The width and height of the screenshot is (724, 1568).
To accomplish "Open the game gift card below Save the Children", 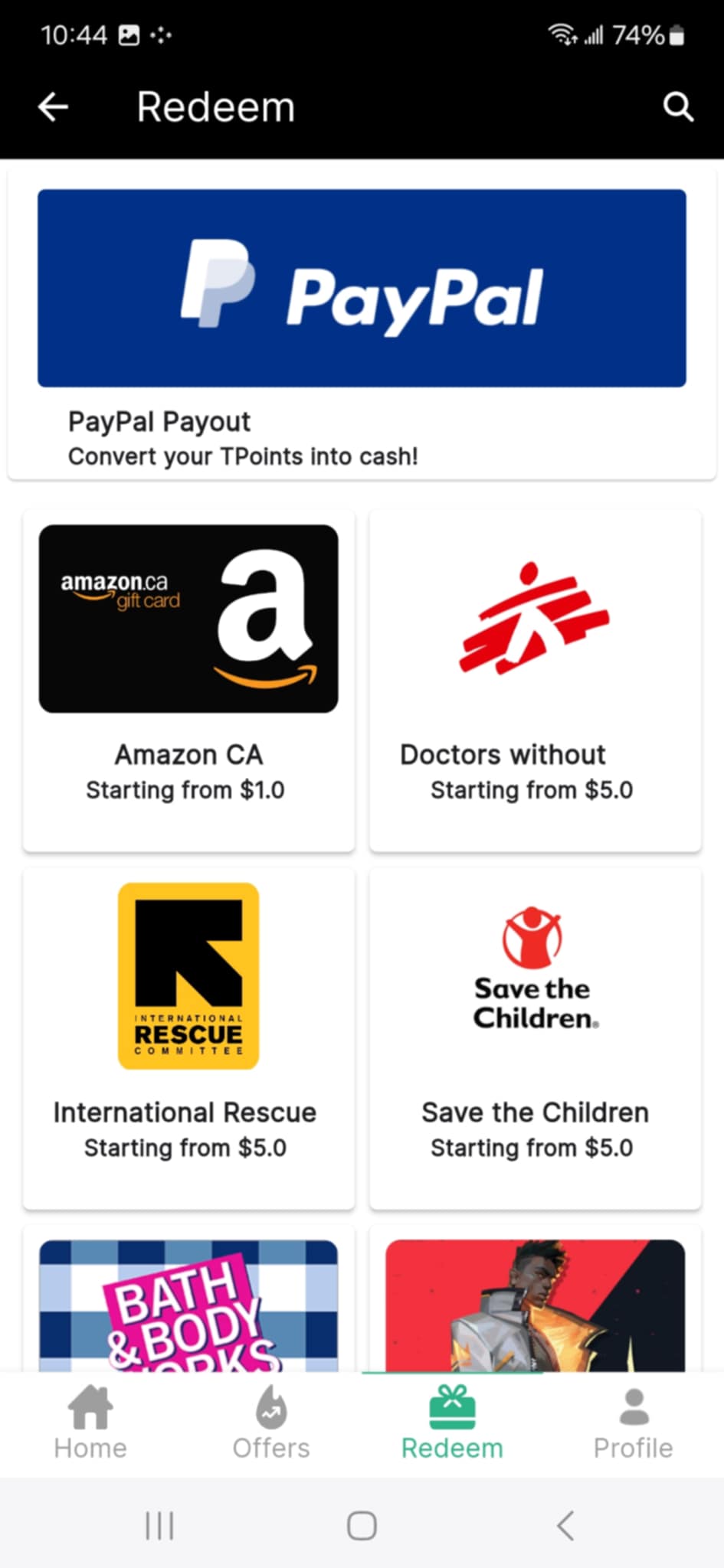I will 534,1302.
